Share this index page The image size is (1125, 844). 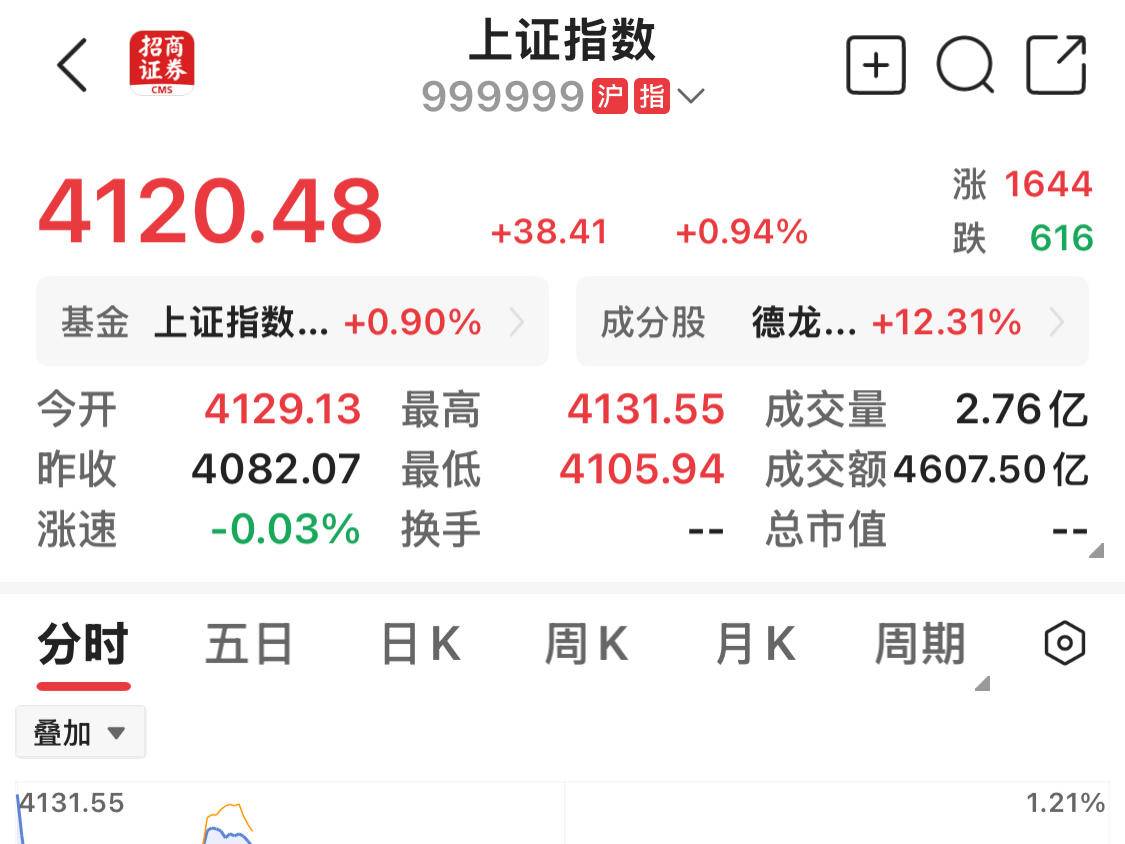coord(1056,66)
